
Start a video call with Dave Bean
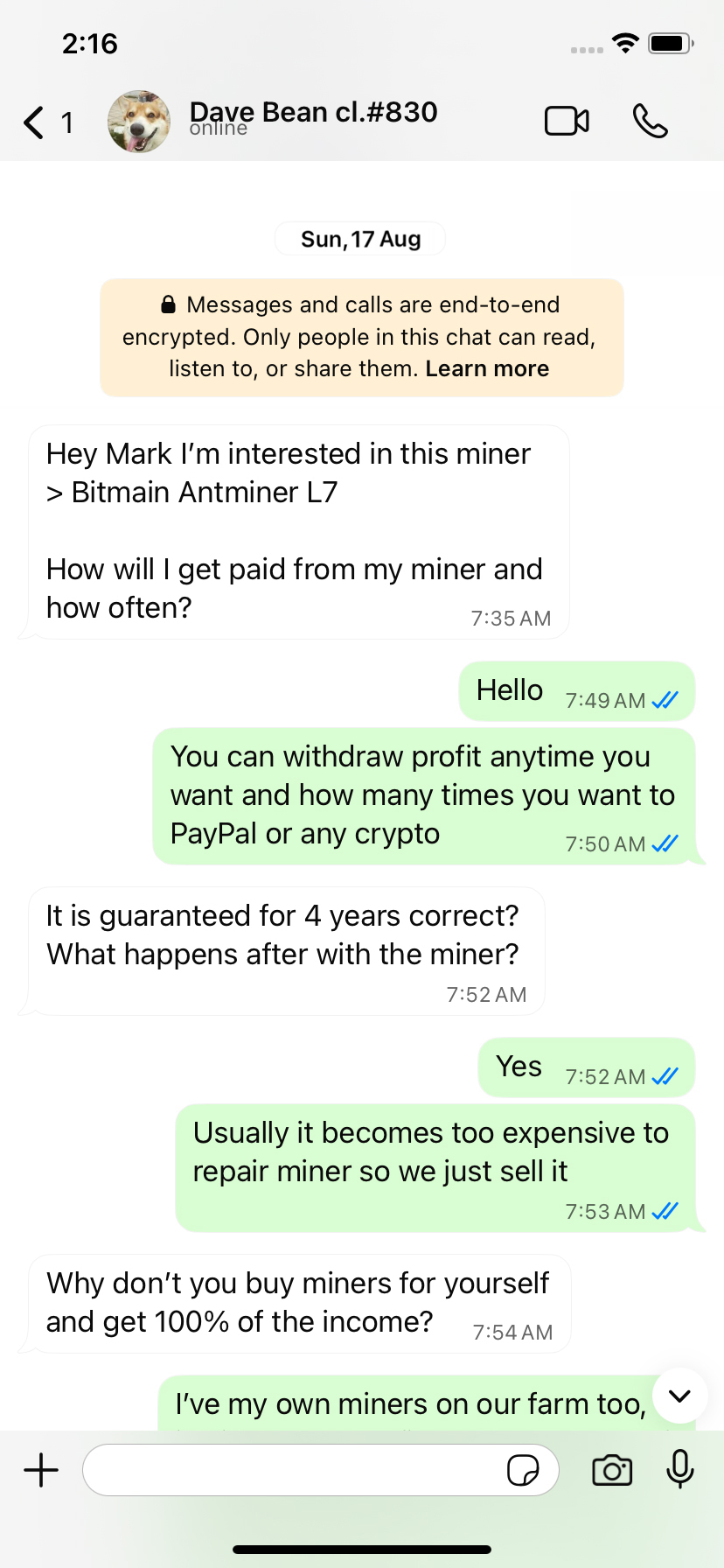click(567, 122)
